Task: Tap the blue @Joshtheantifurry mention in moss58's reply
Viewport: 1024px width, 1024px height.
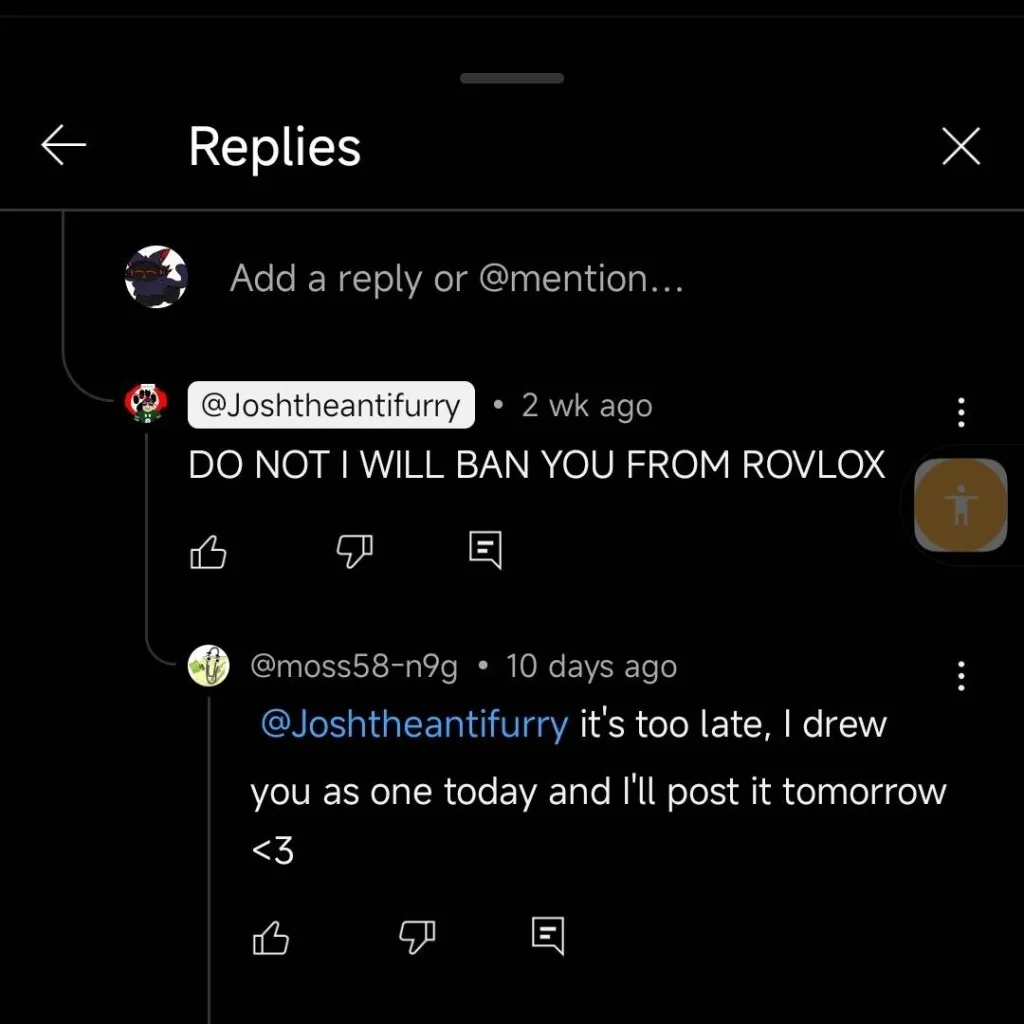Action: 414,723
